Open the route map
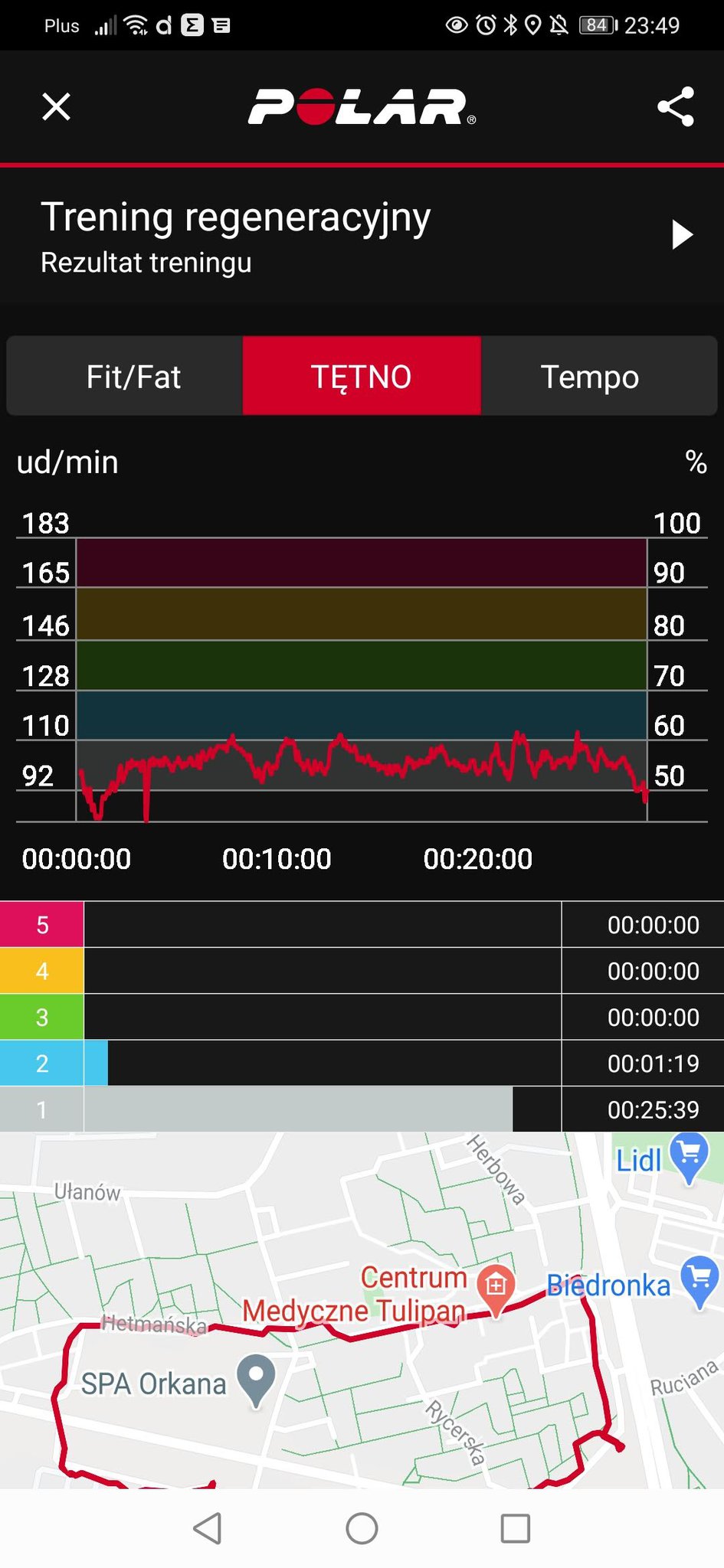The height and width of the screenshot is (1568, 724). tap(362, 1310)
